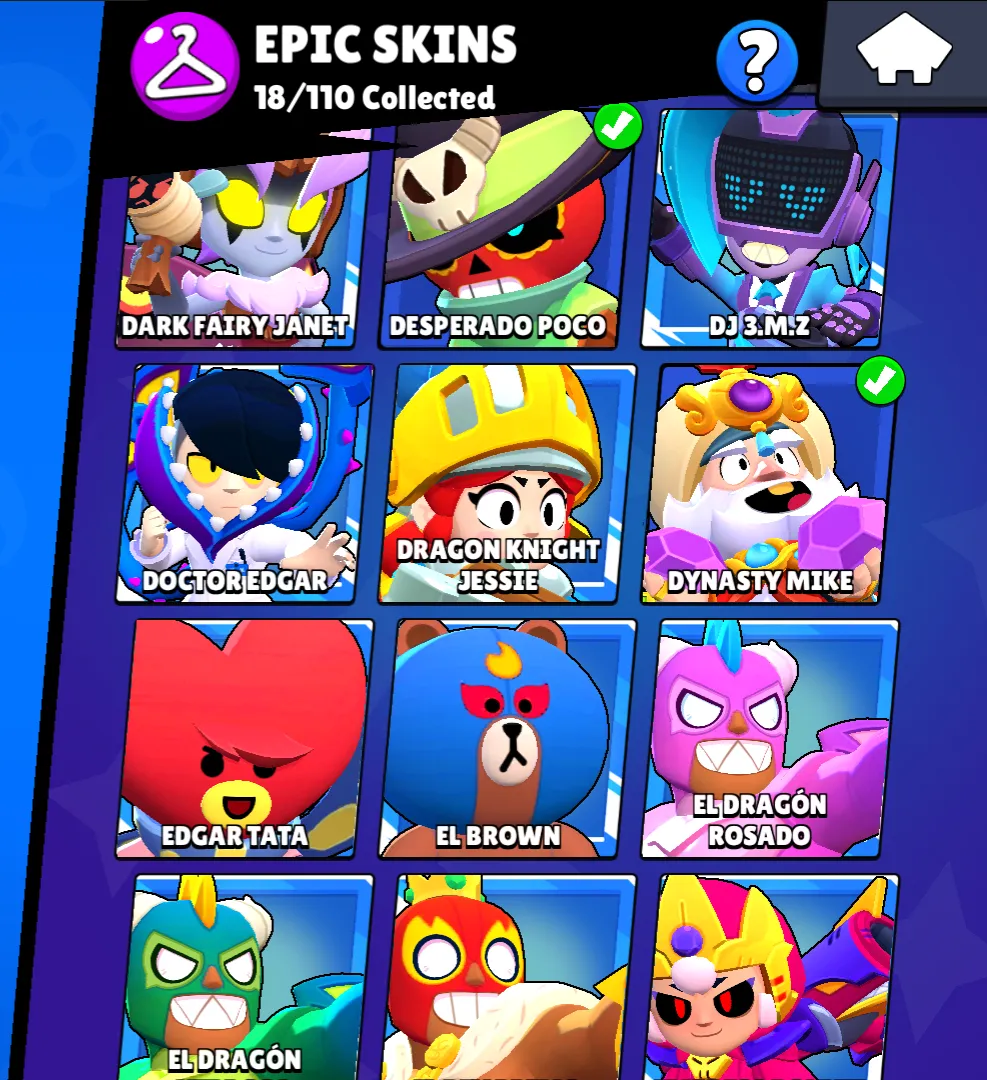Select the El Brown skin
The height and width of the screenshot is (1080, 987).
point(506,738)
